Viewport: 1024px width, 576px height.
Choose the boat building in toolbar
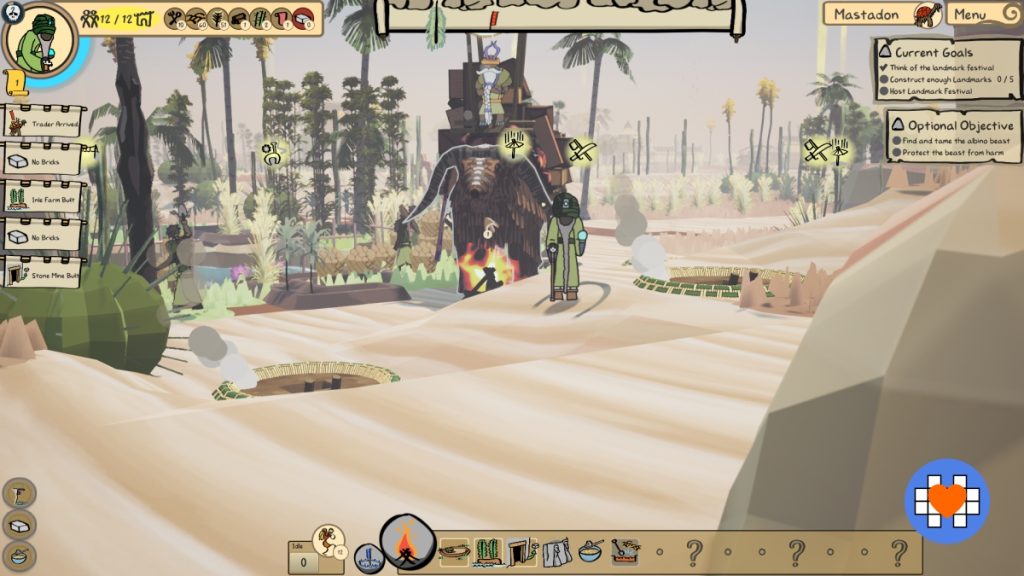point(453,552)
